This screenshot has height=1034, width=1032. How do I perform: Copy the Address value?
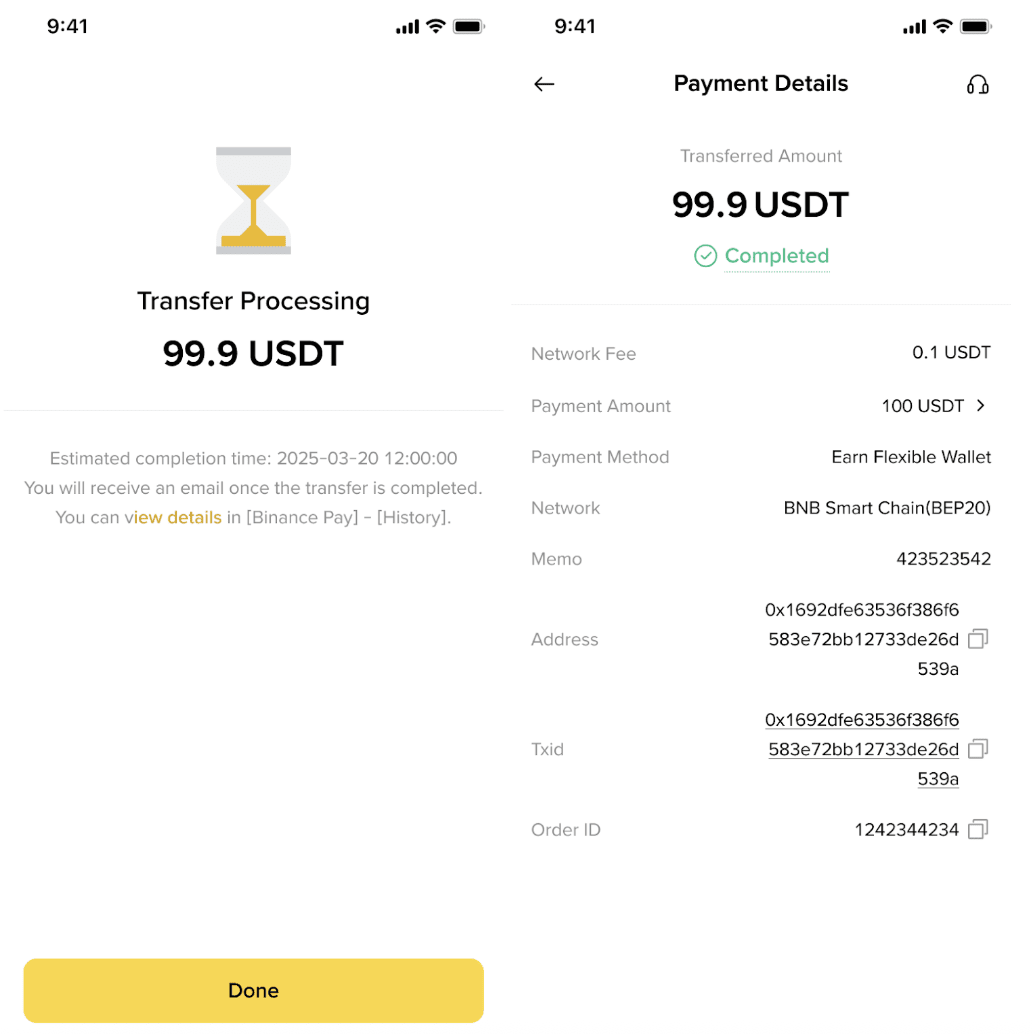pyautogui.click(x=978, y=638)
